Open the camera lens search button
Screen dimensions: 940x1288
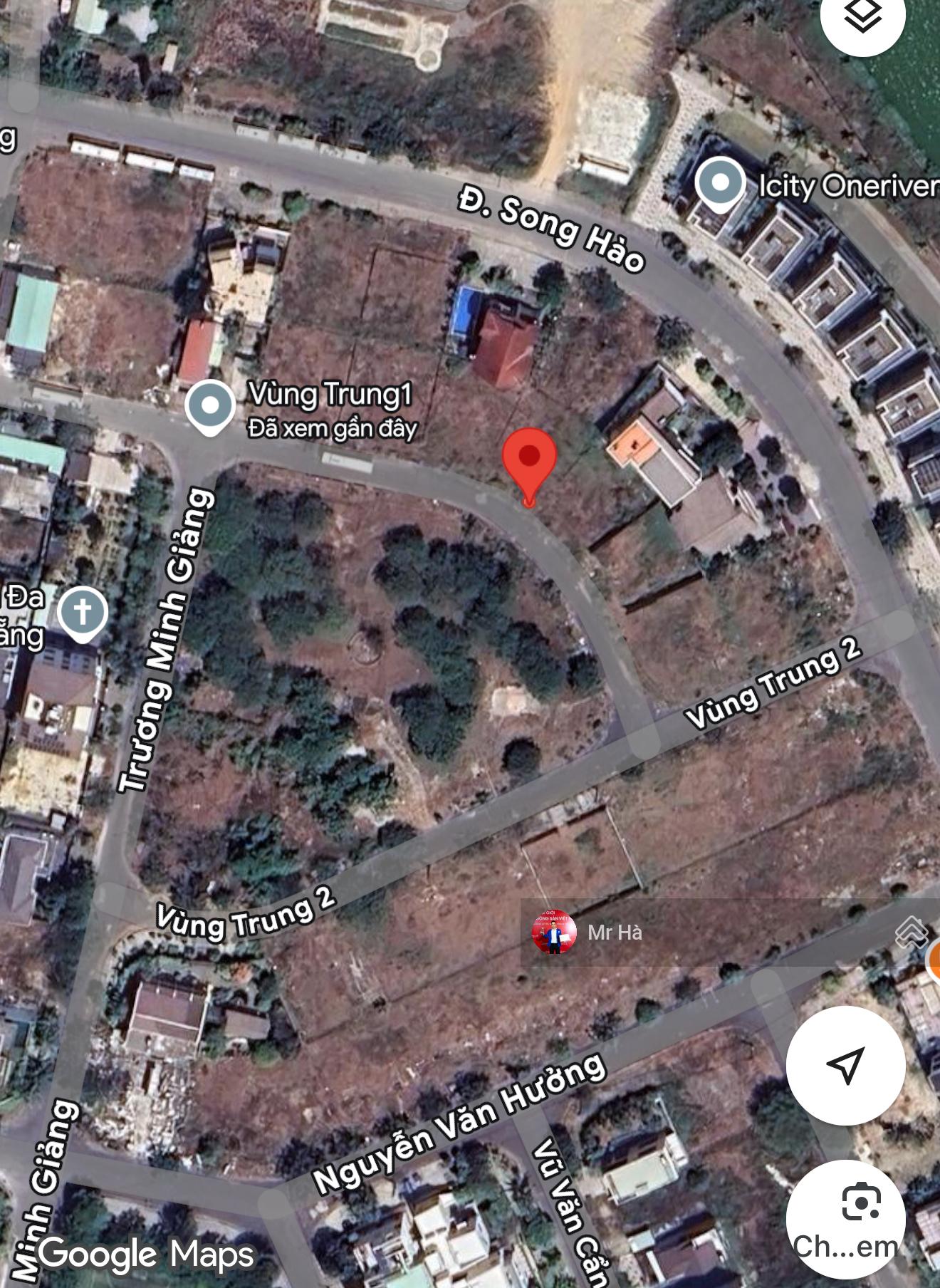845,1220
